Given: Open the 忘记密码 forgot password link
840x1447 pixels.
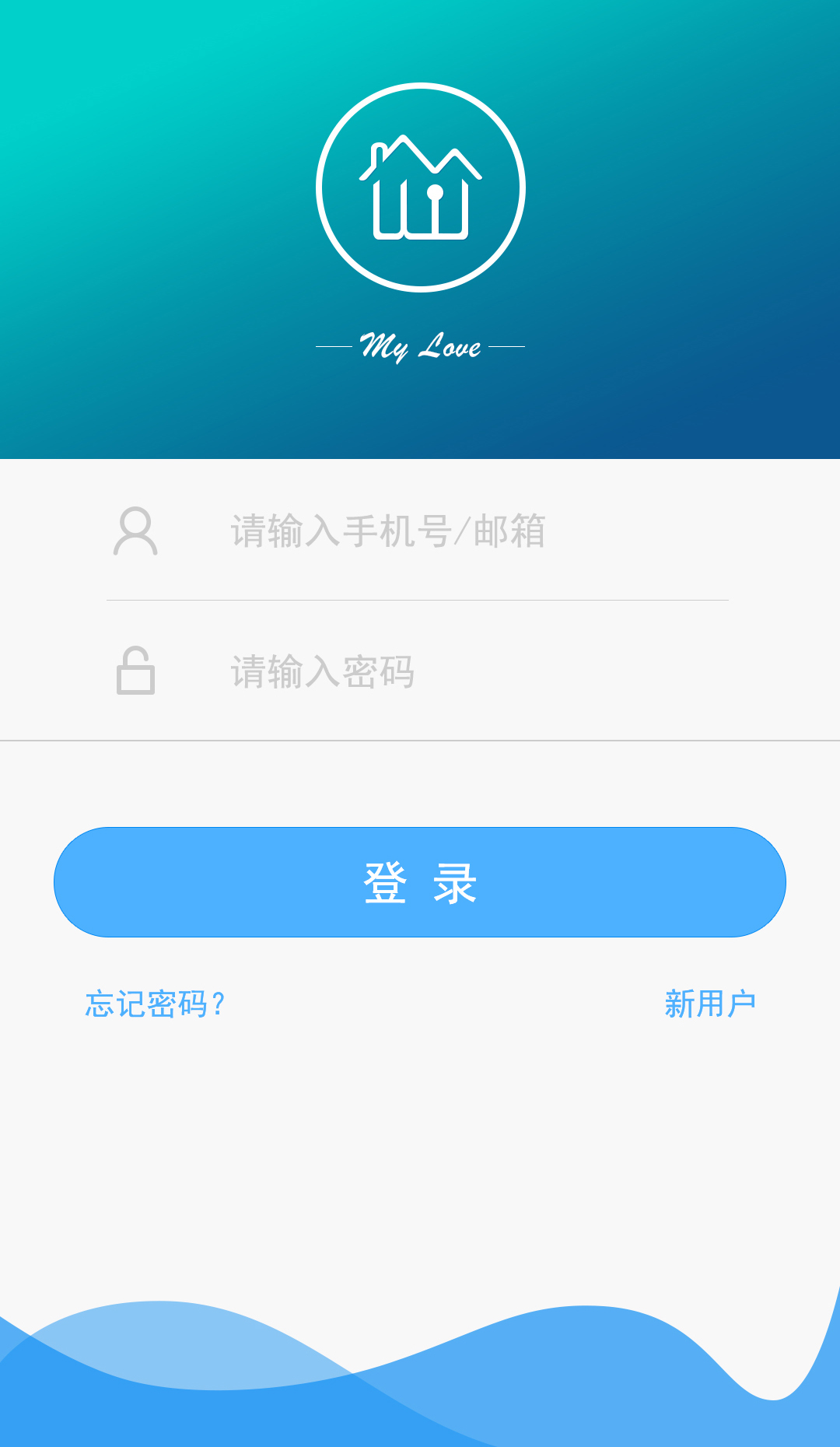Looking at the screenshot, I should [x=155, y=1004].
